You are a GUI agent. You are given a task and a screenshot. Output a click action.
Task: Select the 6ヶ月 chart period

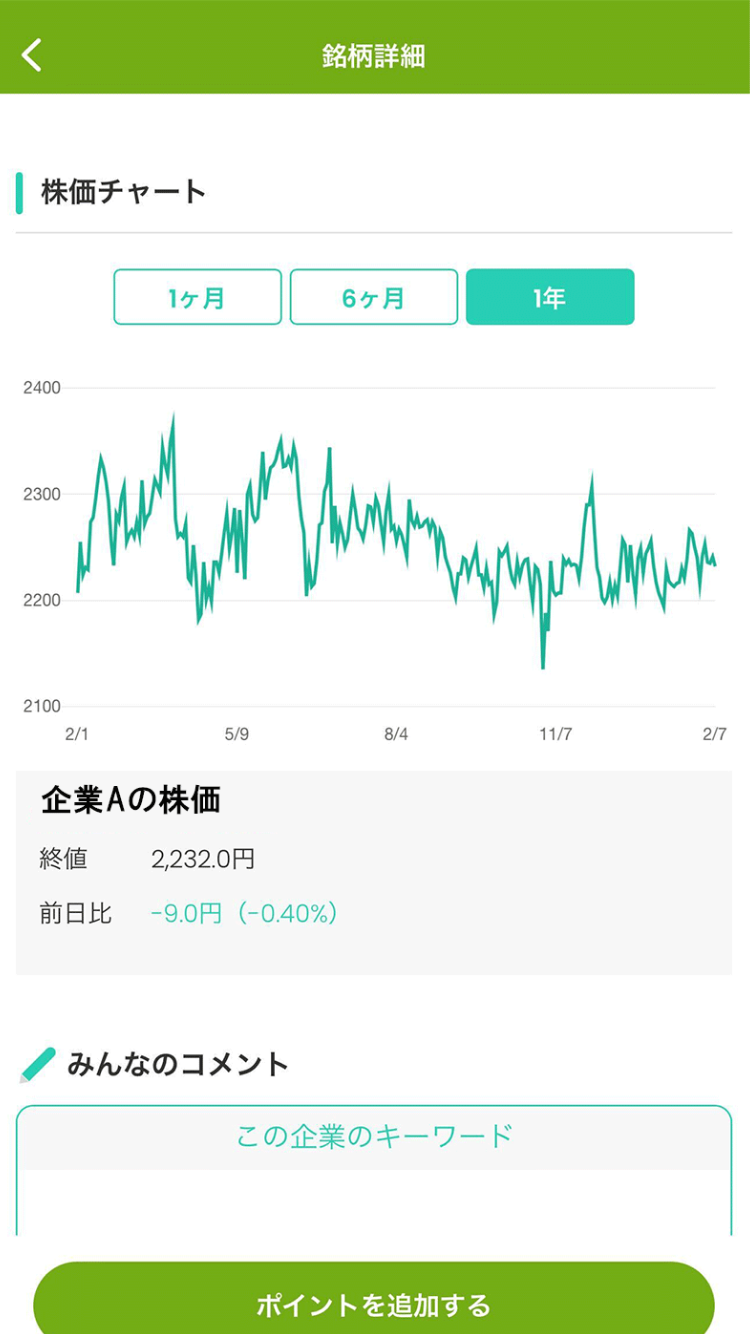coord(374,297)
